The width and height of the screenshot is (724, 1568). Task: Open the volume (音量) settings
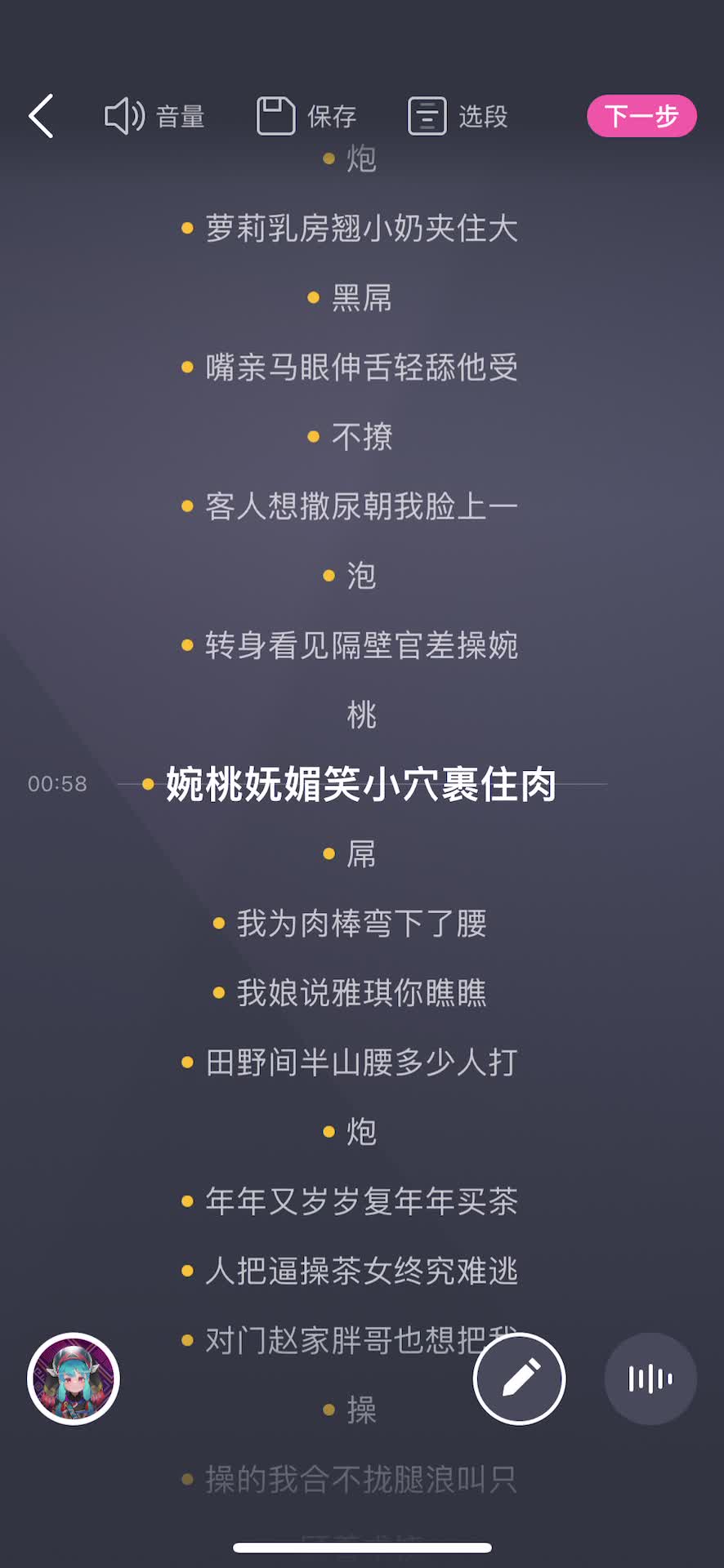pos(154,116)
